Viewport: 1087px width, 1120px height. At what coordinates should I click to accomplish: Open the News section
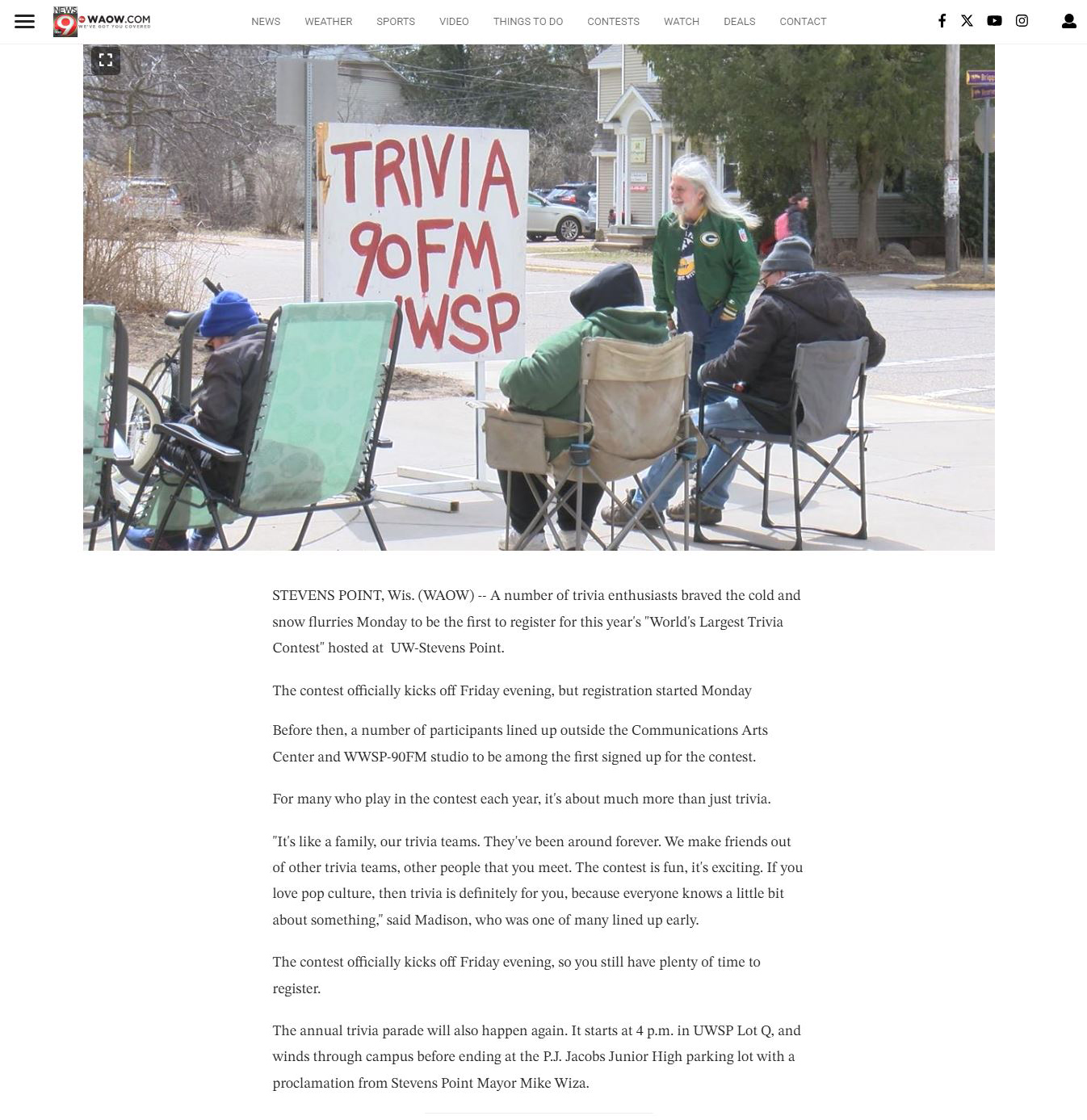[x=266, y=22]
